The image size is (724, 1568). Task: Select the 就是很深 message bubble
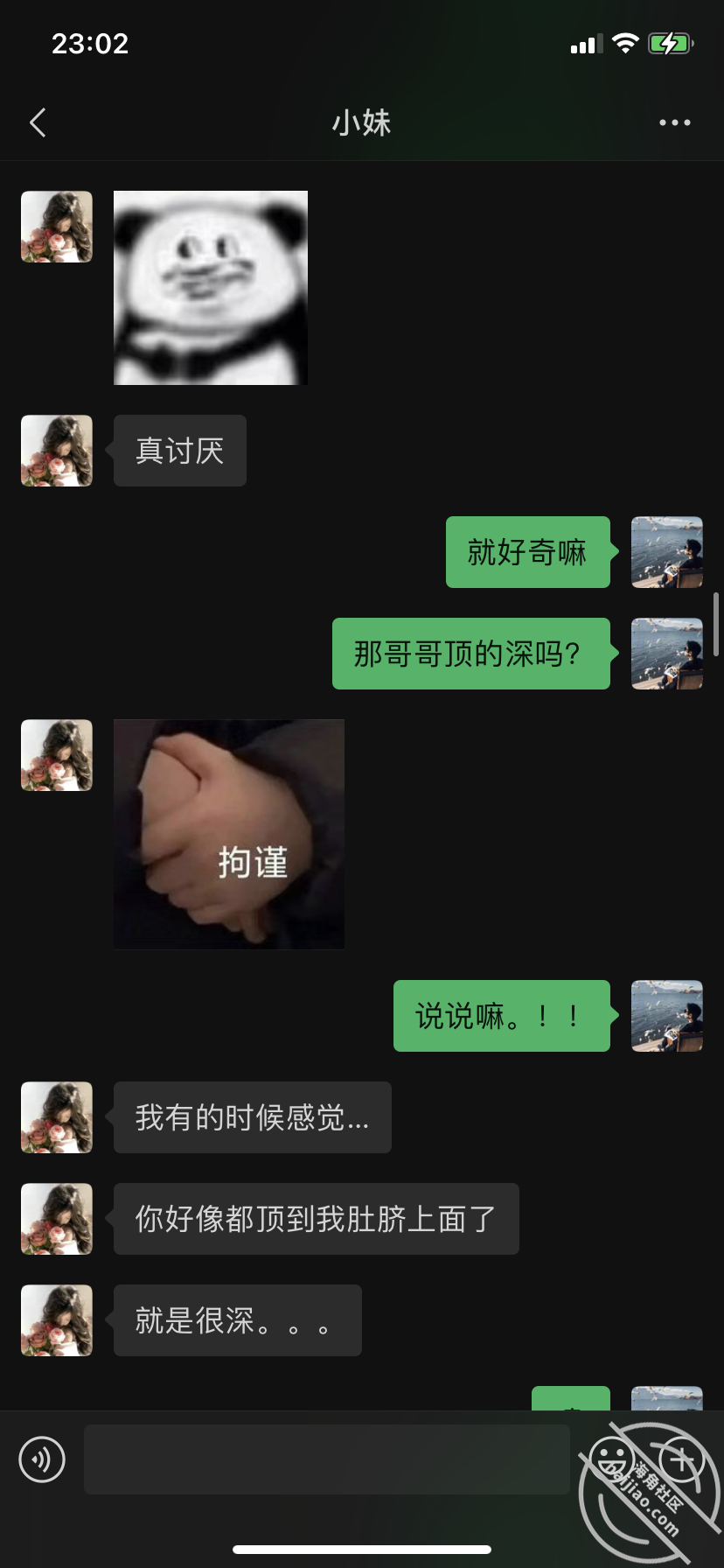[x=237, y=1319]
